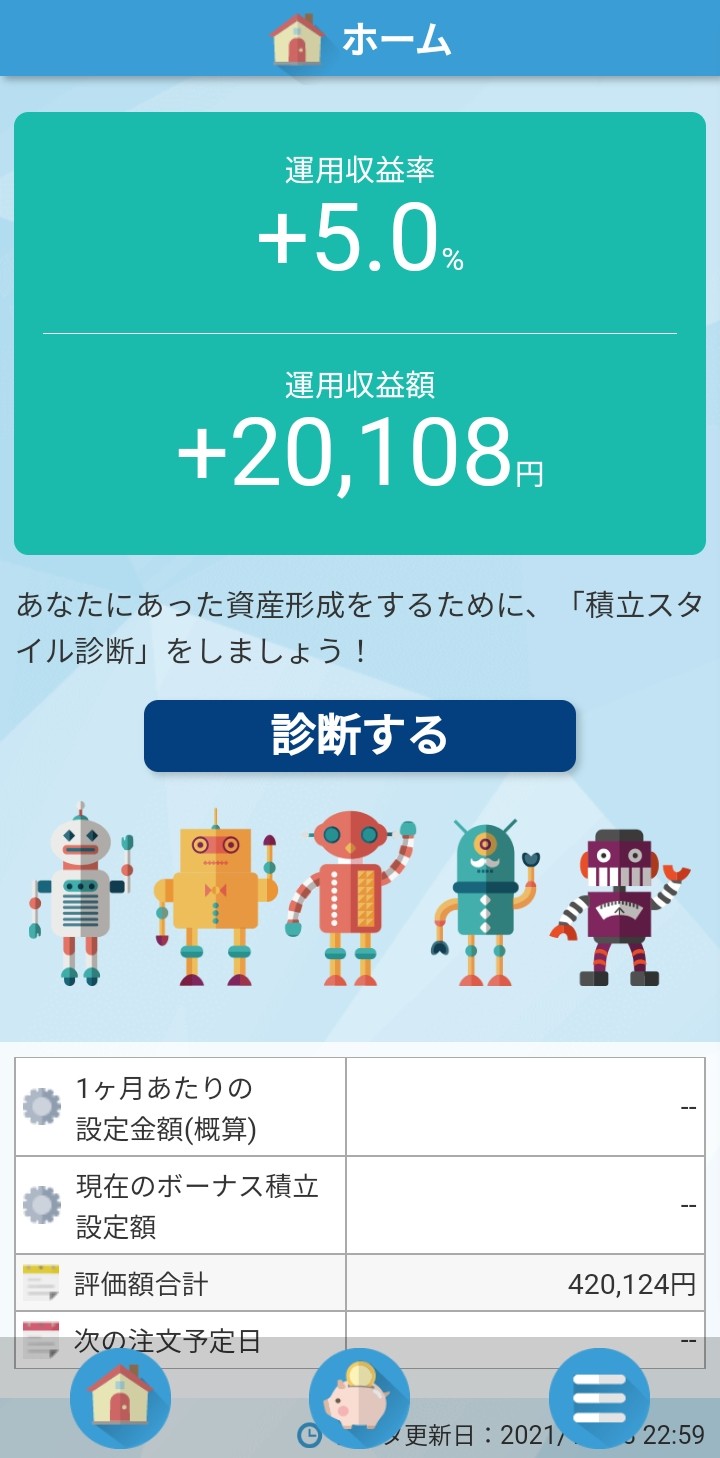This screenshot has width=720, height=1458.
Task: Open the home tab at the bottom
Action: point(120,1398)
